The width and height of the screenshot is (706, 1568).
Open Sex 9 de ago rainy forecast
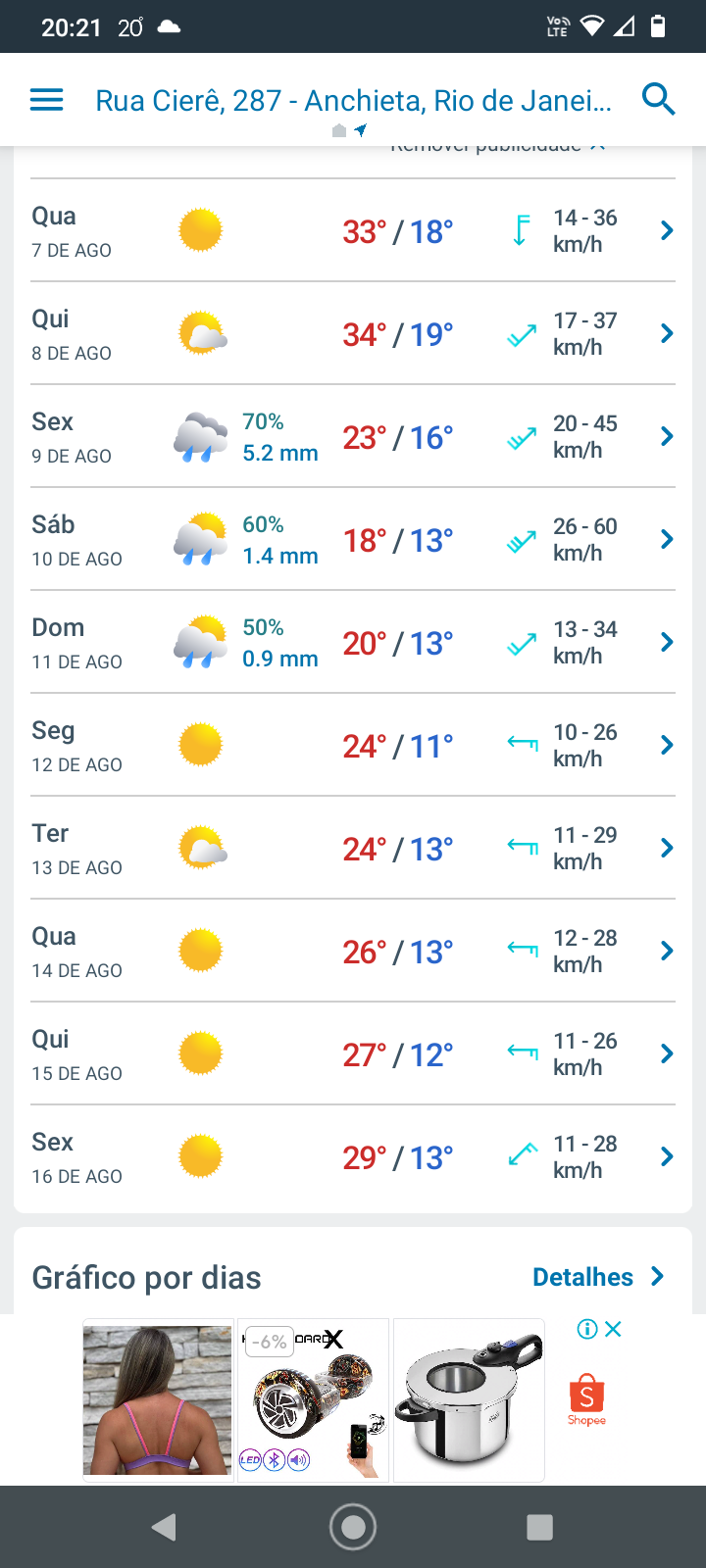click(x=353, y=437)
